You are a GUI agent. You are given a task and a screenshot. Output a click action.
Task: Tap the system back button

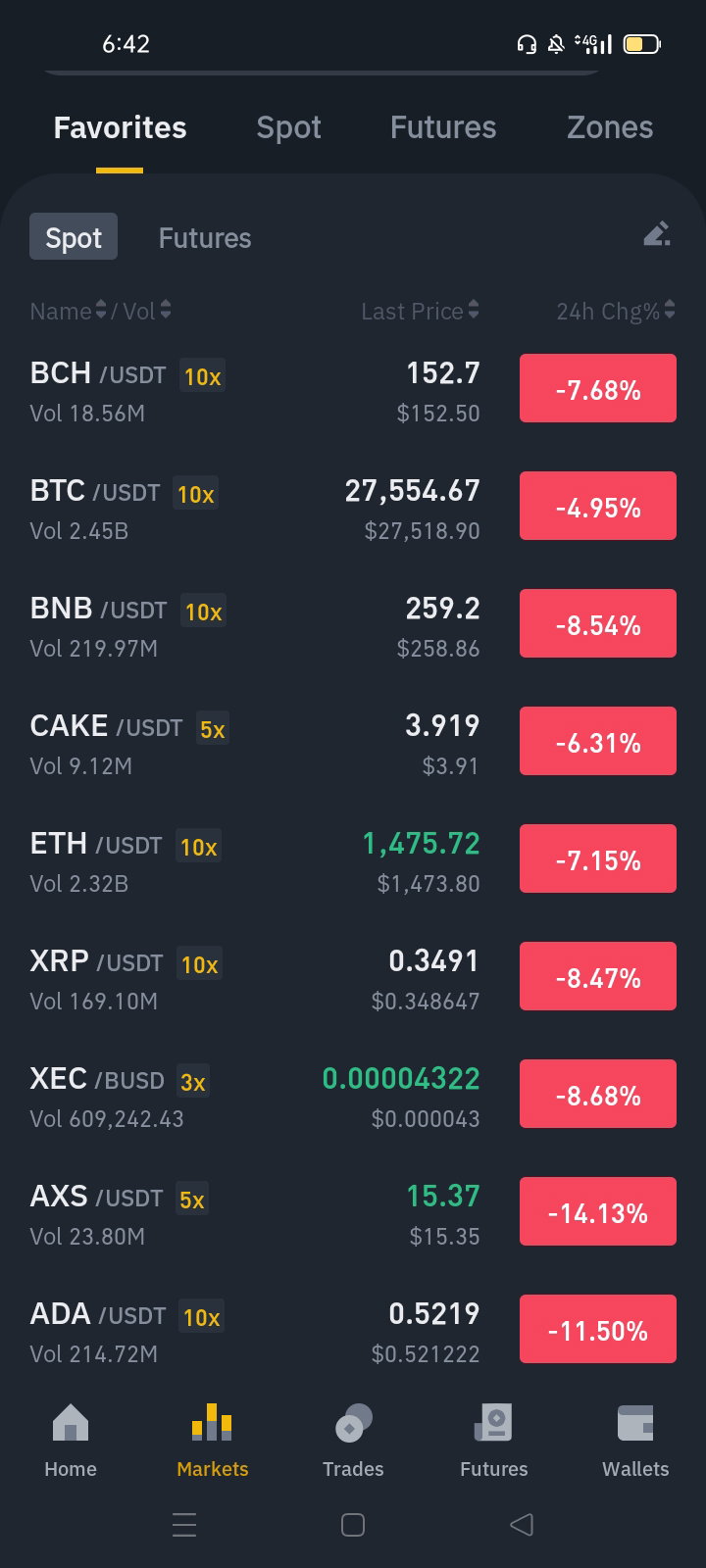[522, 1524]
